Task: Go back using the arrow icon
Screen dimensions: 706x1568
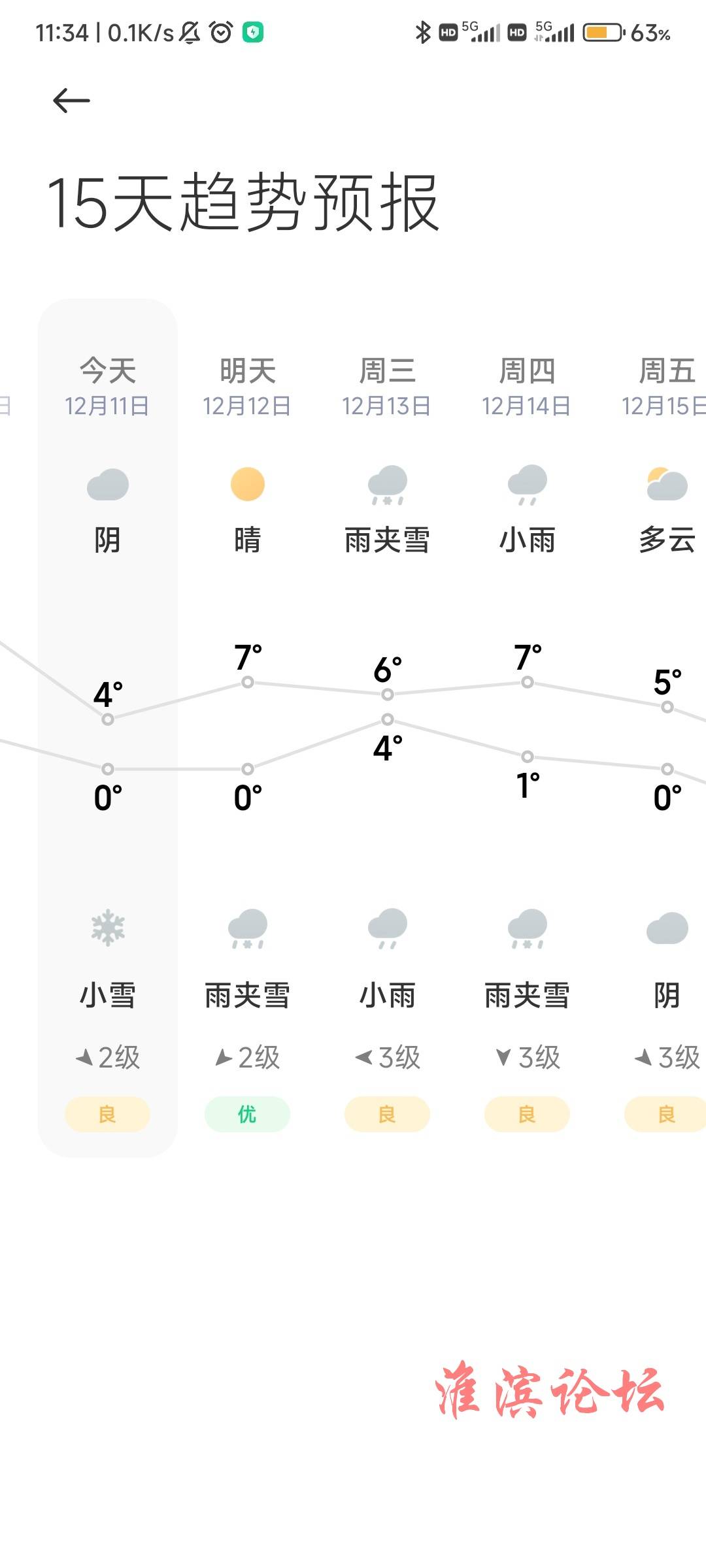Action: click(71, 101)
